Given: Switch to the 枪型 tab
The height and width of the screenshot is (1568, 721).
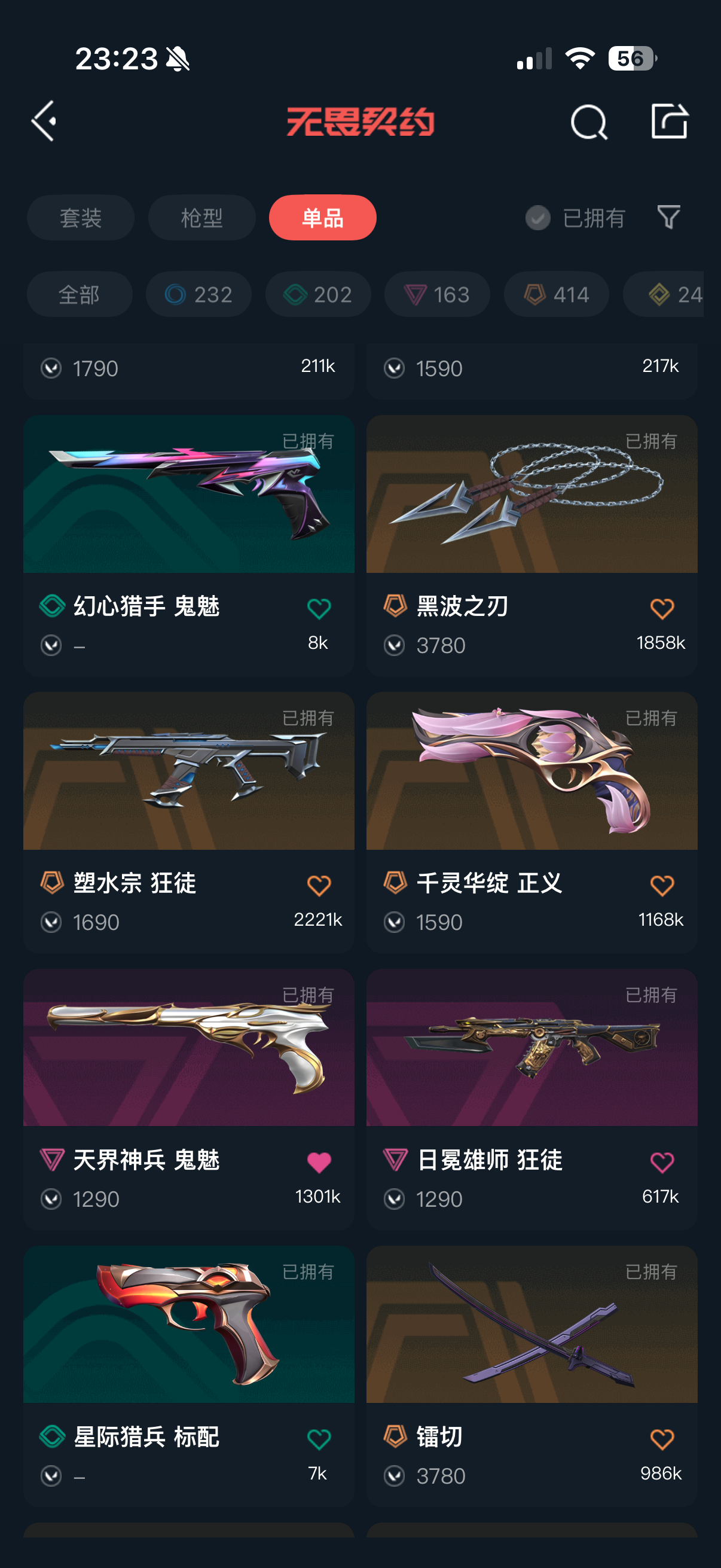Looking at the screenshot, I should (201, 217).
